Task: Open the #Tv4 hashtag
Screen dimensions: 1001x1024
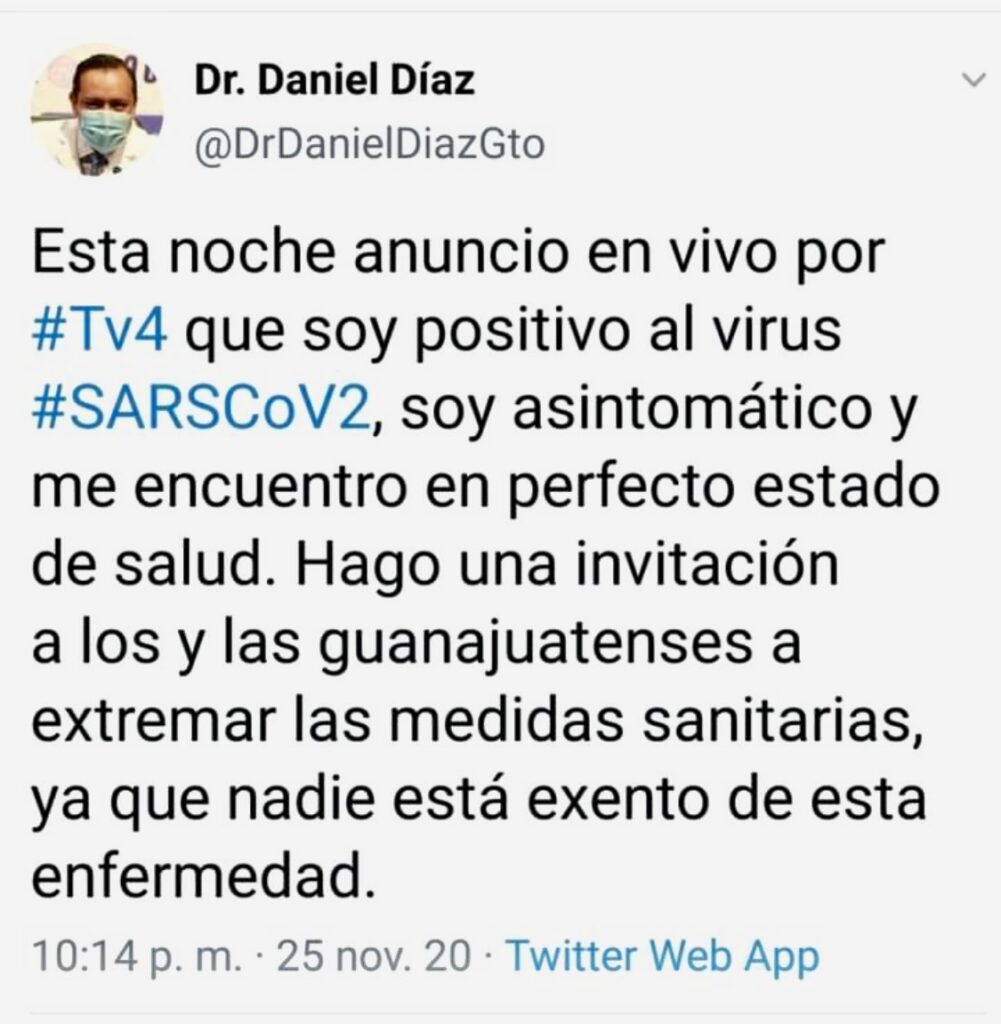Action: 102,329
